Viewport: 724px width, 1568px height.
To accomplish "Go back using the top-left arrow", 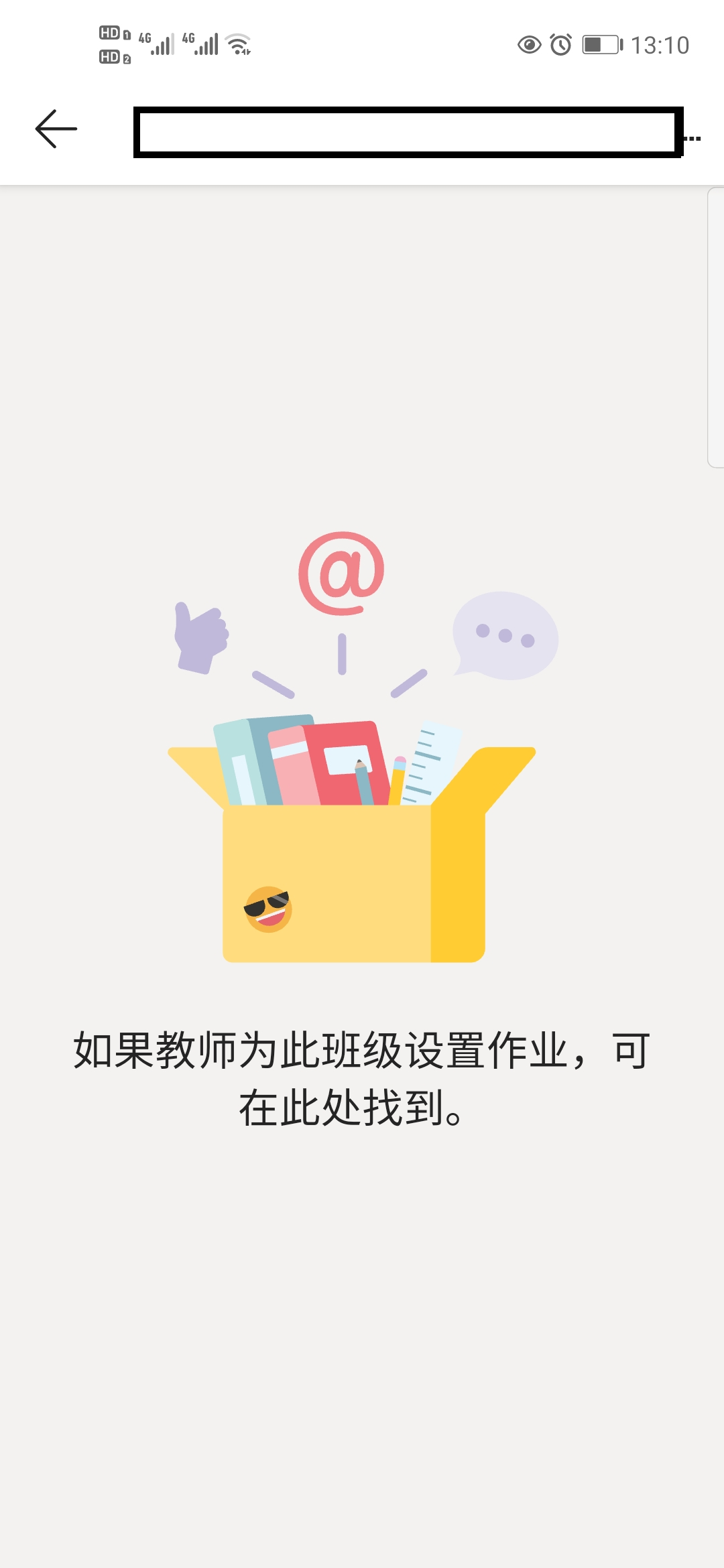I will tap(56, 129).
